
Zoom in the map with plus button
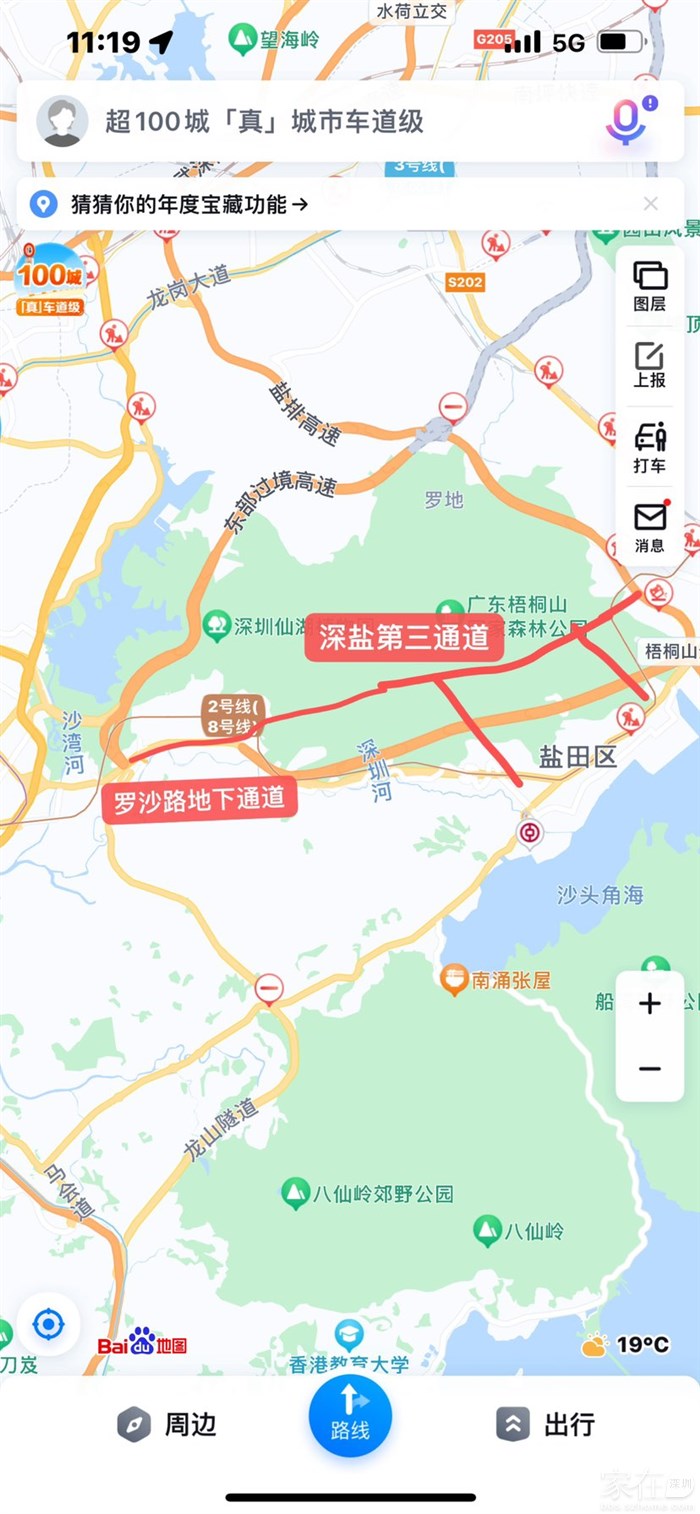pos(650,1004)
